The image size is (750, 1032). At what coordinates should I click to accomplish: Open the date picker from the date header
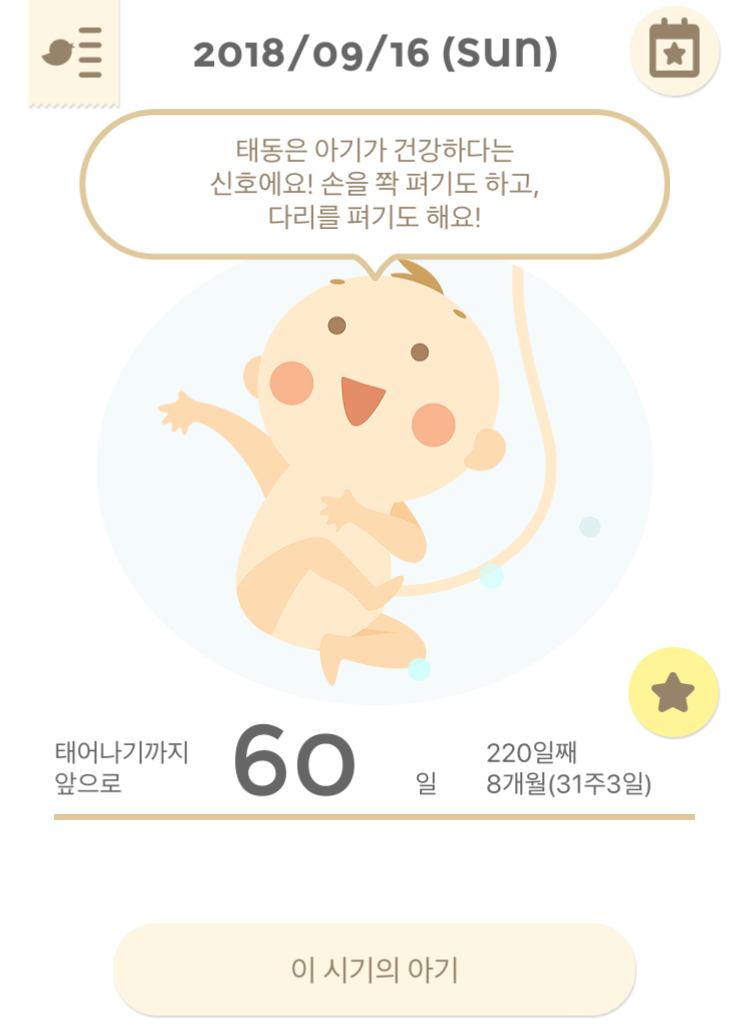[x=375, y=54]
